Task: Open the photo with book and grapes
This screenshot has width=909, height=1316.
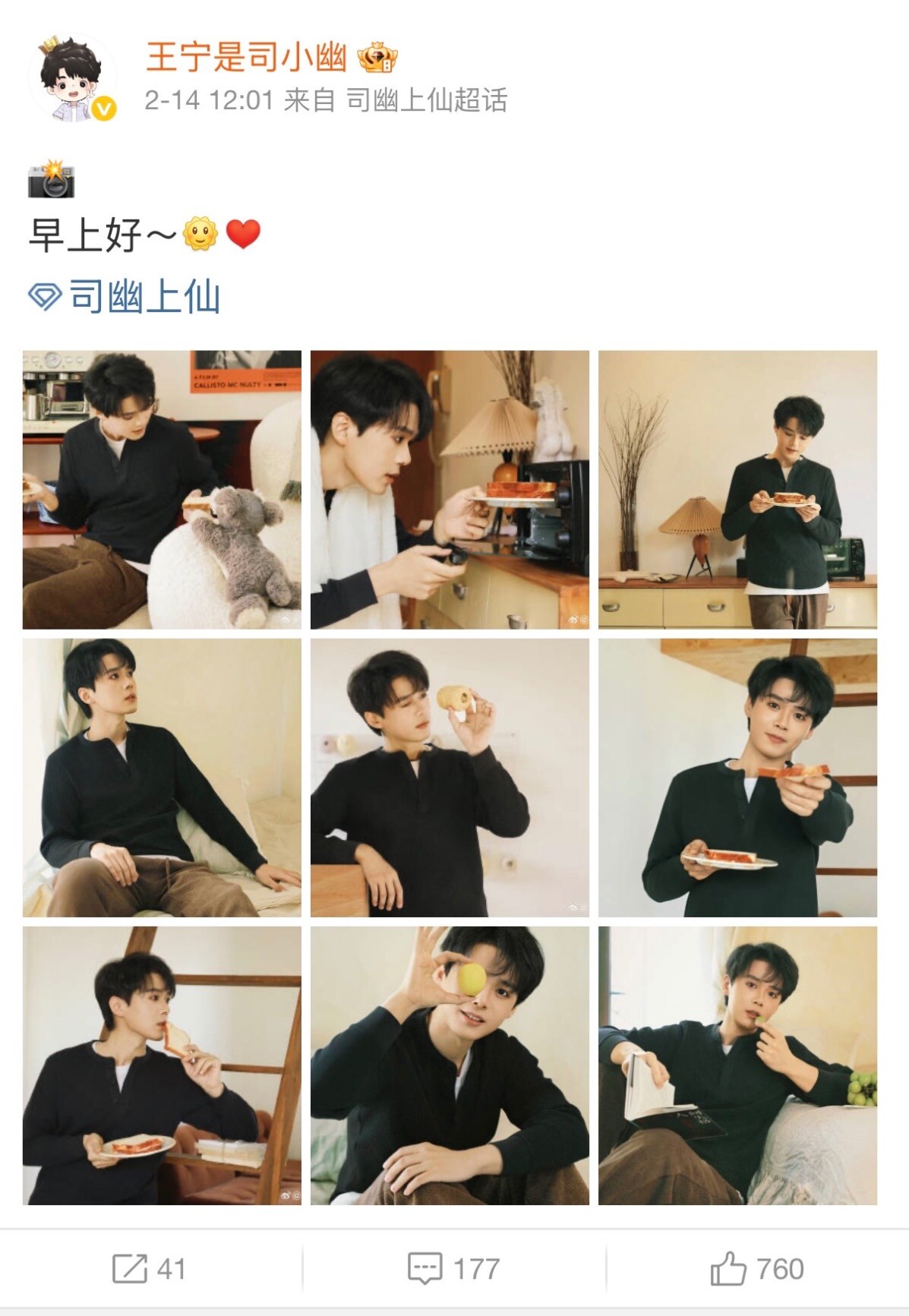Action: pos(737,1065)
